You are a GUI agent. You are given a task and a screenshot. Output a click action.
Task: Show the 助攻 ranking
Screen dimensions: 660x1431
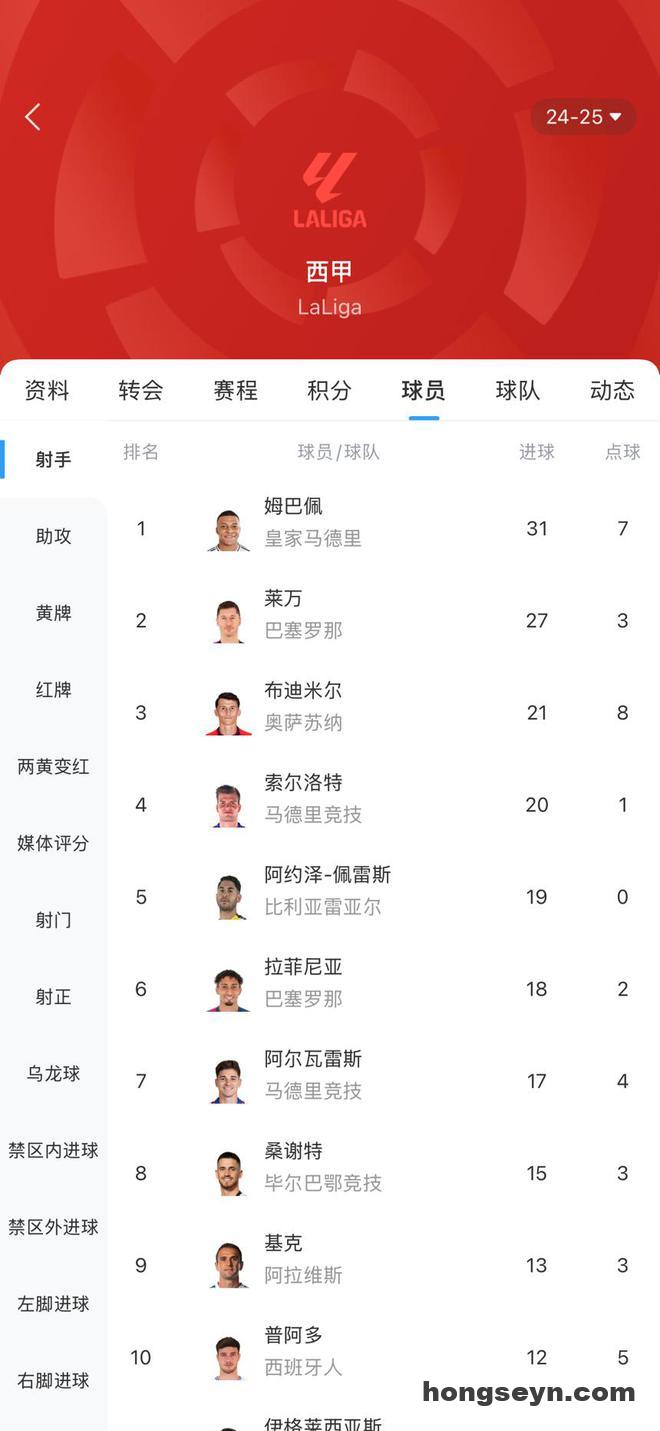pyautogui.click(x=54, y=536)
